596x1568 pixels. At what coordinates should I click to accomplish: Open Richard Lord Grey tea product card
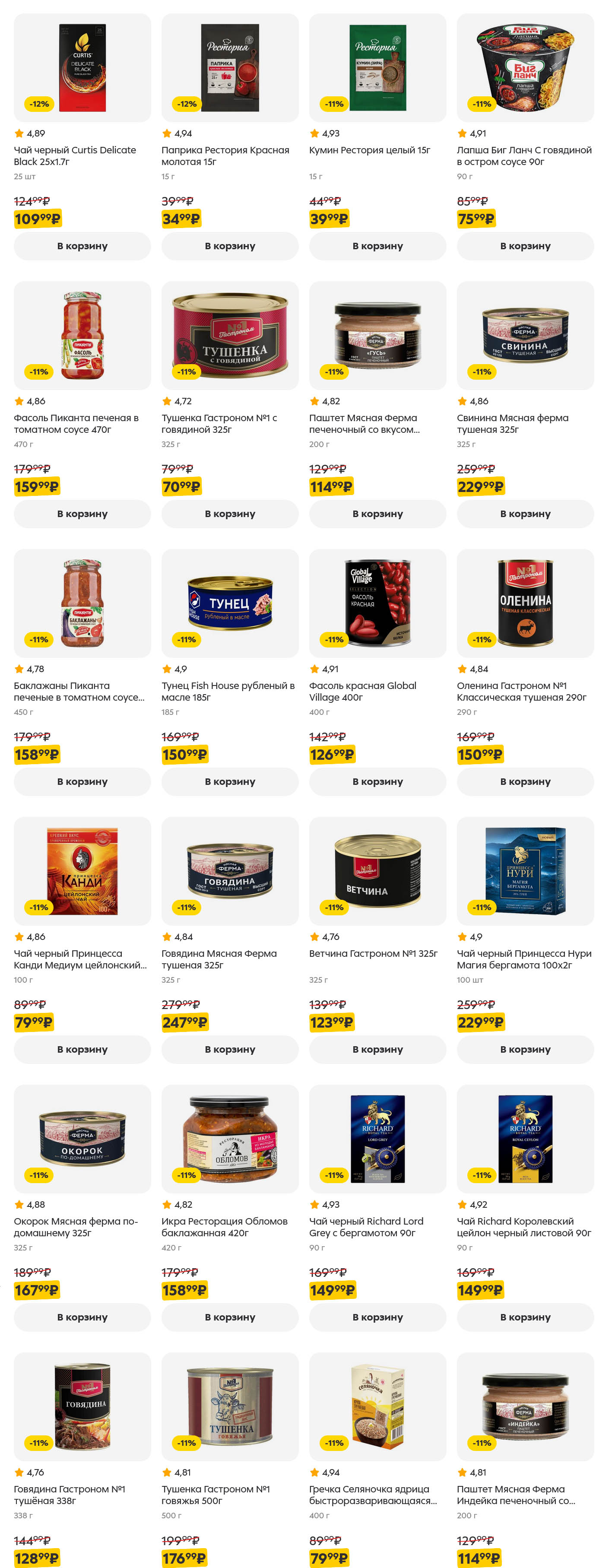(x=377, y=1139)
